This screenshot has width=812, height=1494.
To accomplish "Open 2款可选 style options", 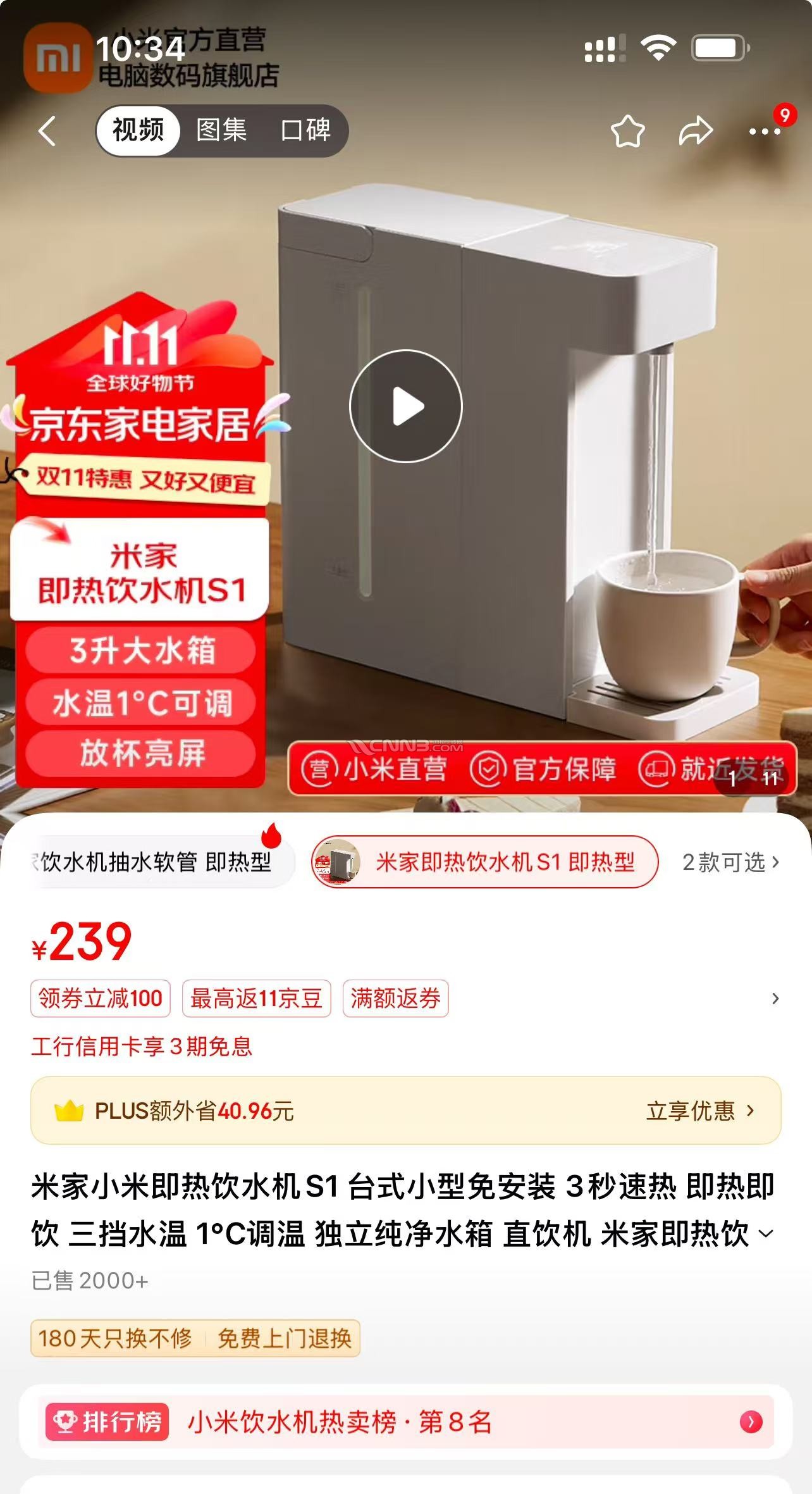I will (x=730, y=862).
